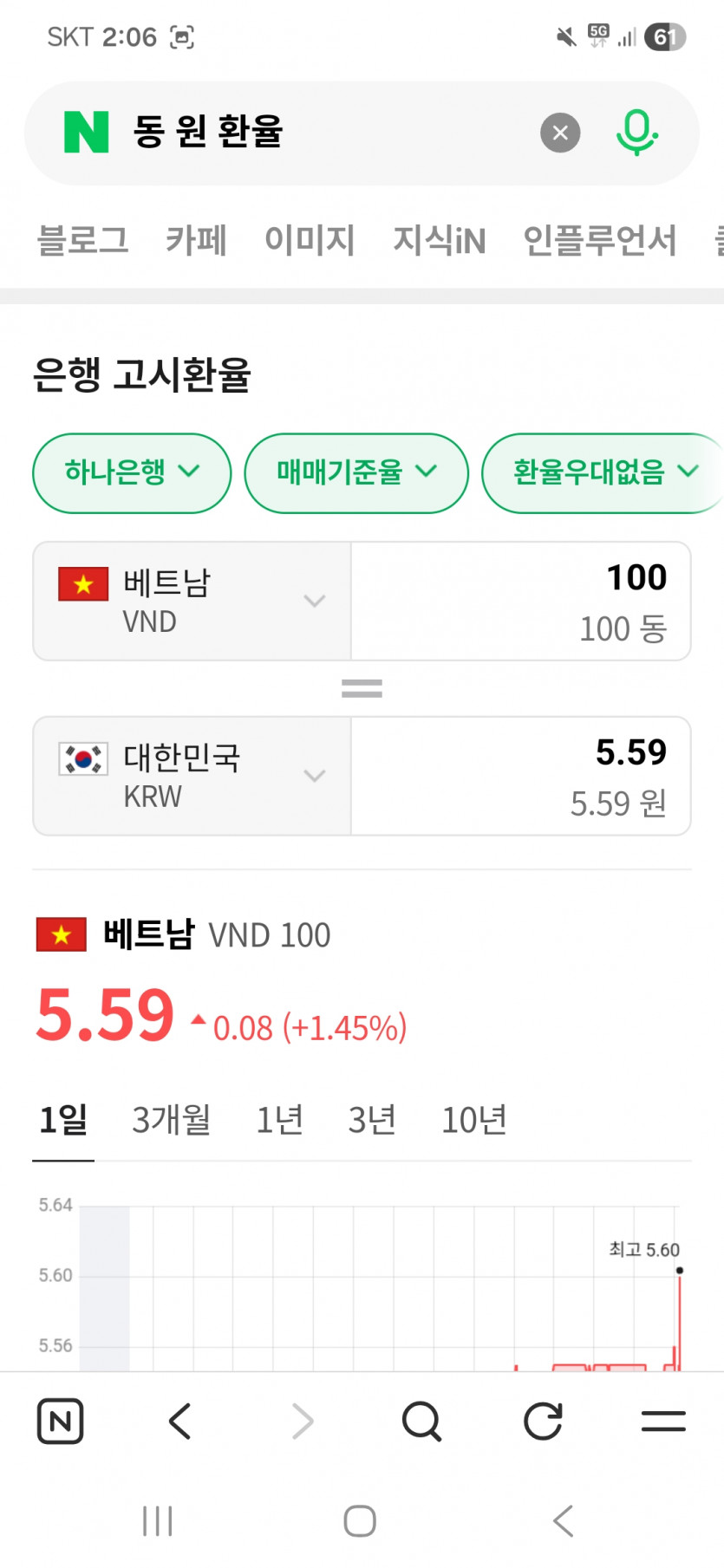This screenshot has height=1568, width=724.
Task: Edit the VND amount field showing 100
Action: click(x=520, y=601)
